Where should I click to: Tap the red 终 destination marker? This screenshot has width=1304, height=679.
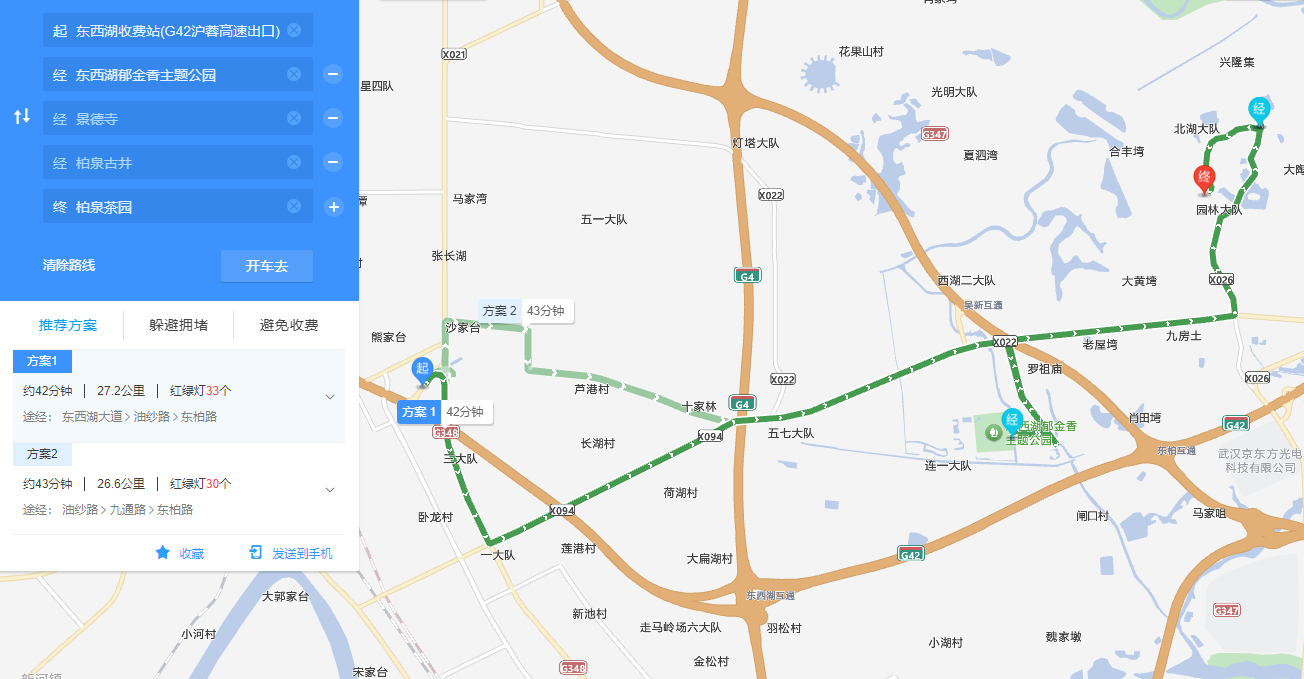[1204, 179]
